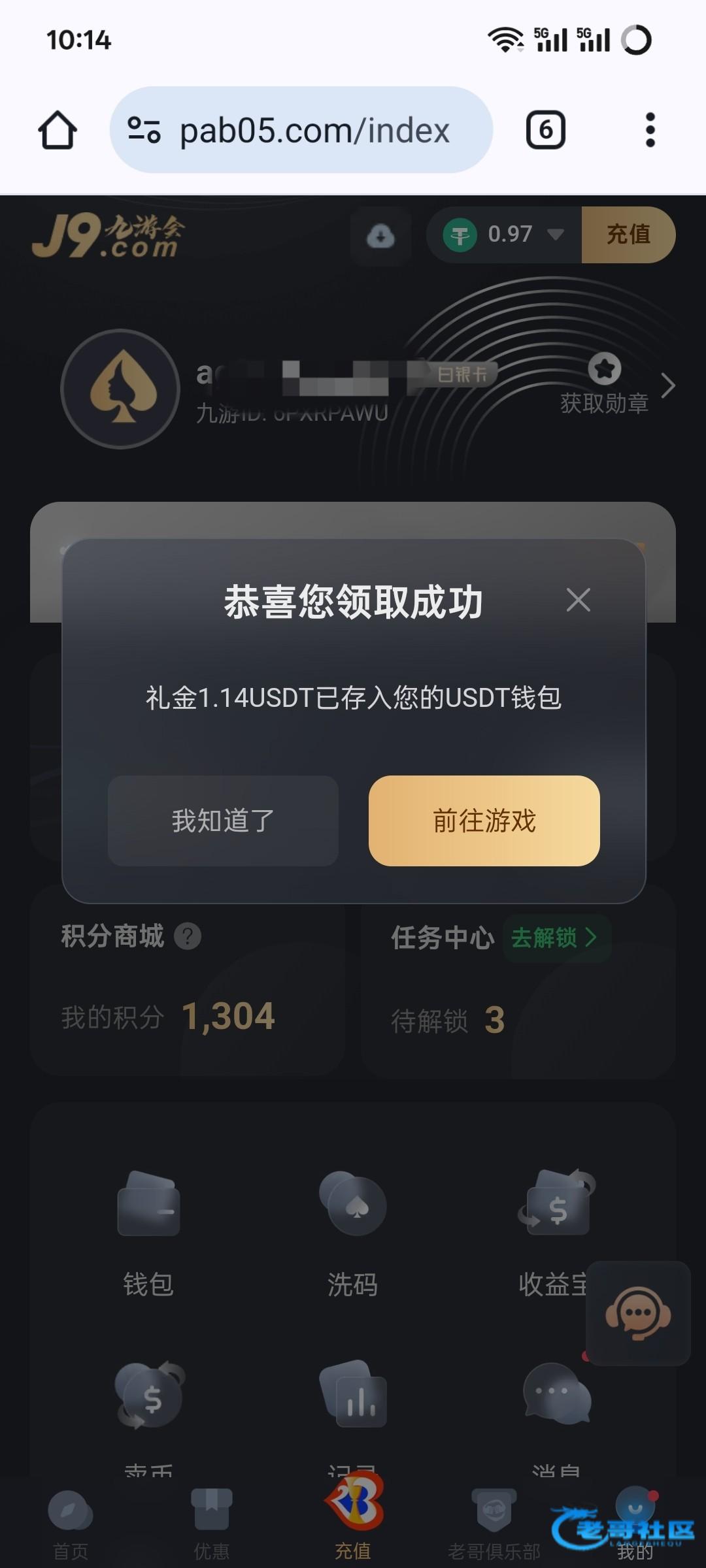Screen dimensions: 706x1568
Task: Close the 恭喜您领取成功 dialog
Action: [x=578, y=600]
